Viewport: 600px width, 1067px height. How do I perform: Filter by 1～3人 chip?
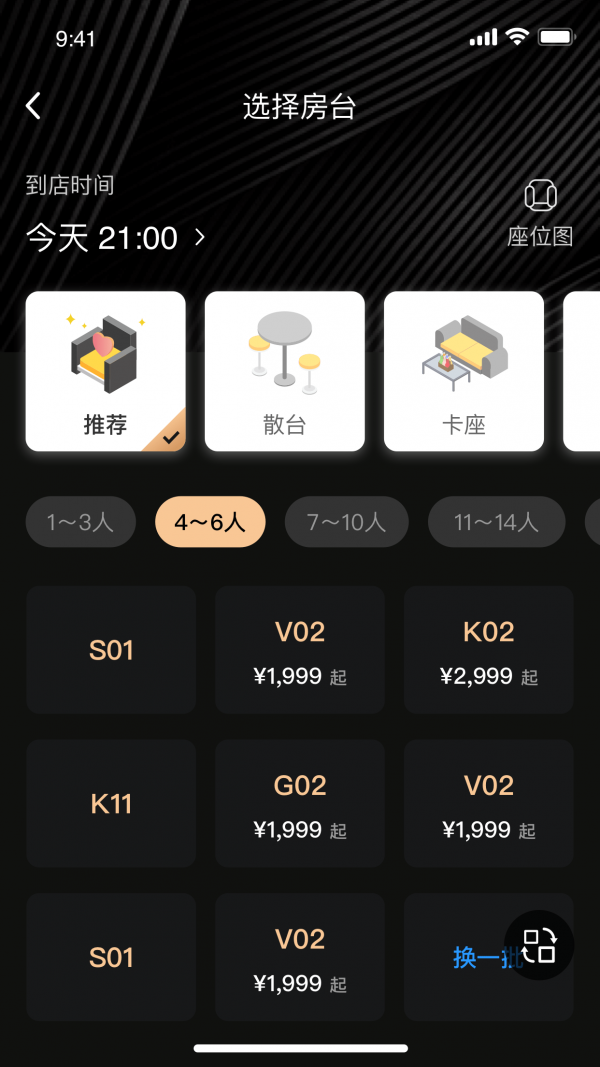point(80,522)
